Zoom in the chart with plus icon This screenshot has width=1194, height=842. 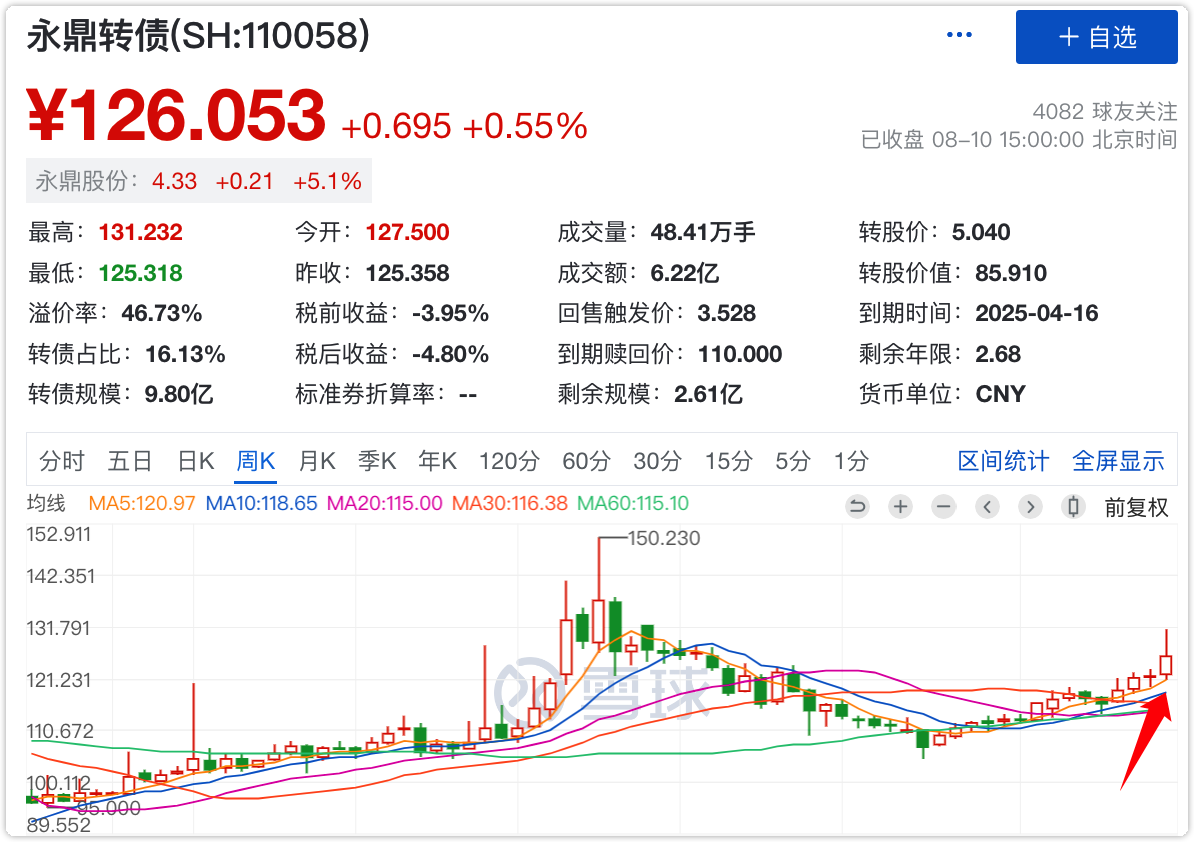[x=901, y=506]
